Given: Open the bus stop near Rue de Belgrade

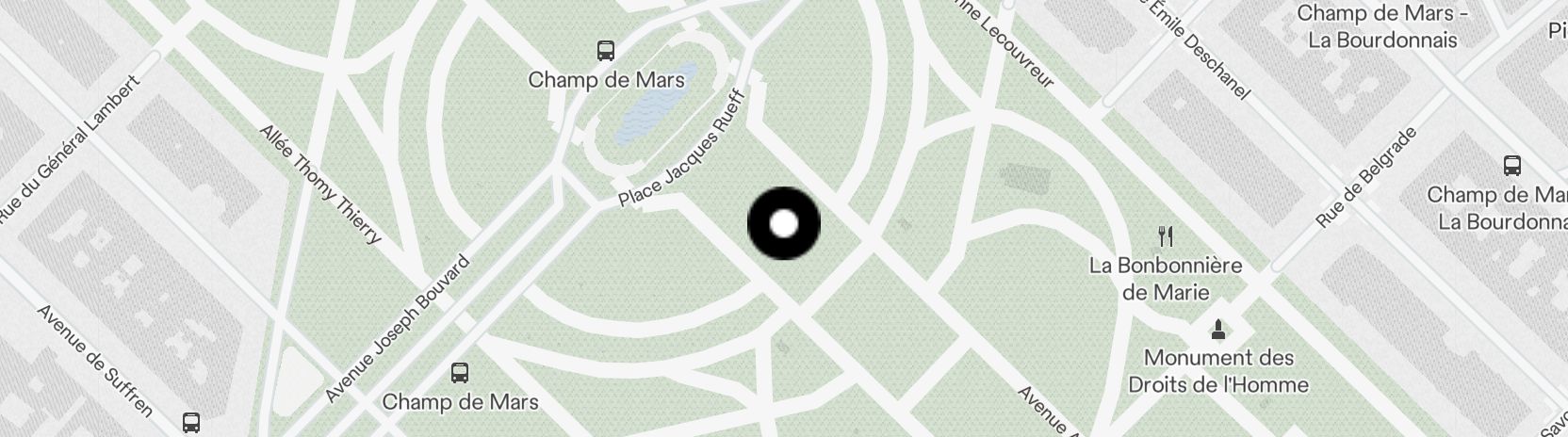Looking at the screenshot, I should pos(1512,166).
